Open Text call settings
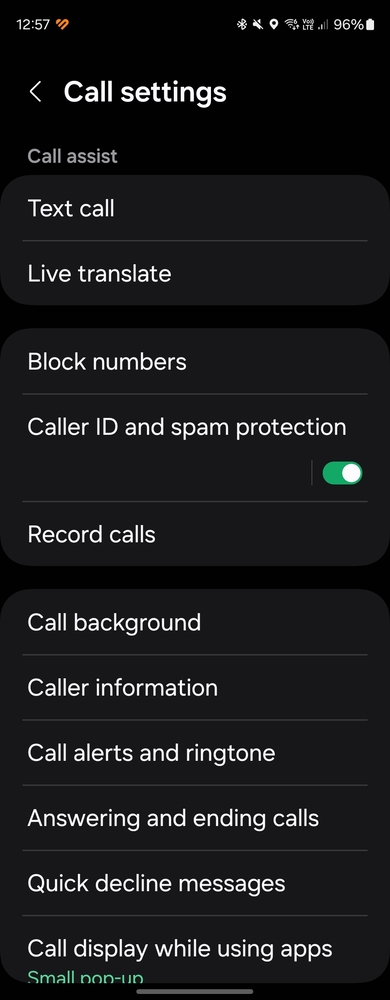 click(195, 208)
